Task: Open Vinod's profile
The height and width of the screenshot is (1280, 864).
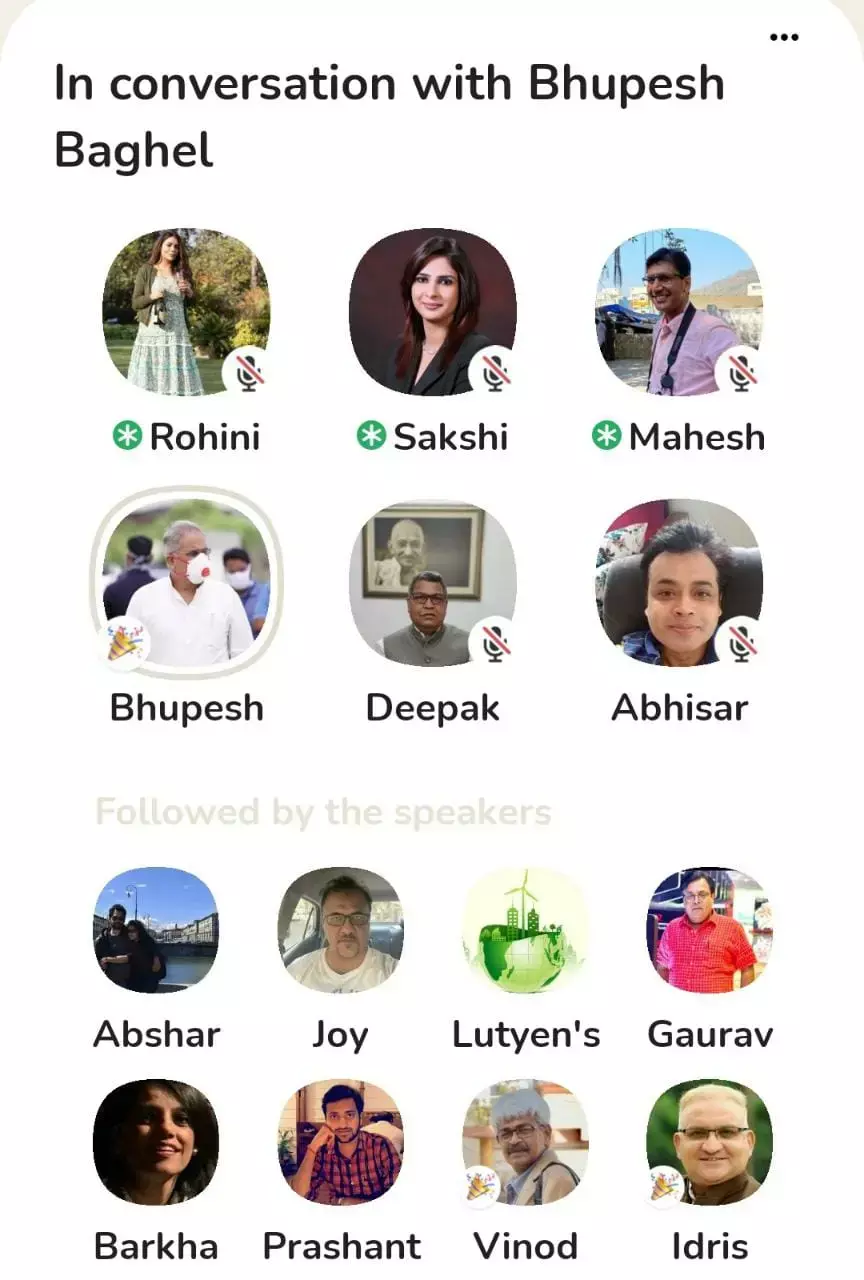Action: 525,1142
